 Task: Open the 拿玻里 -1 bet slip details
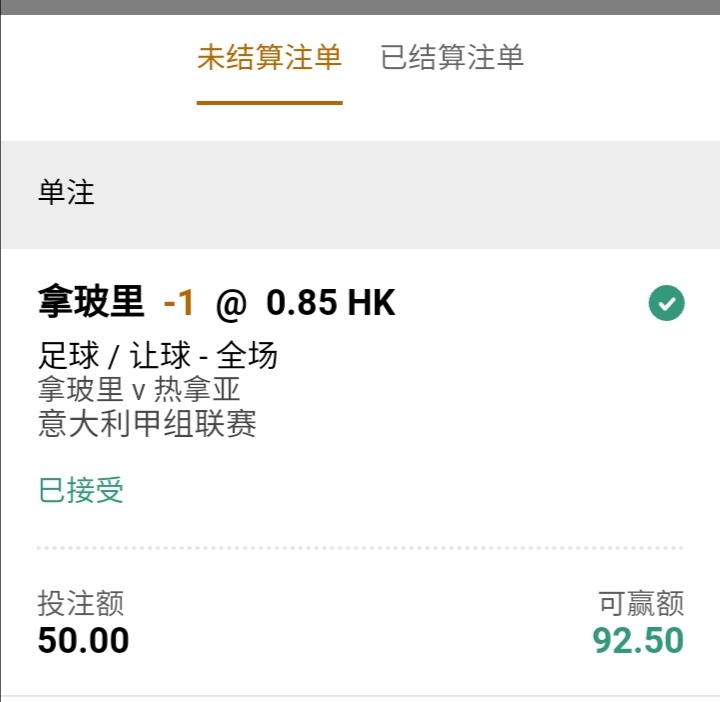(x=217, y=303)
